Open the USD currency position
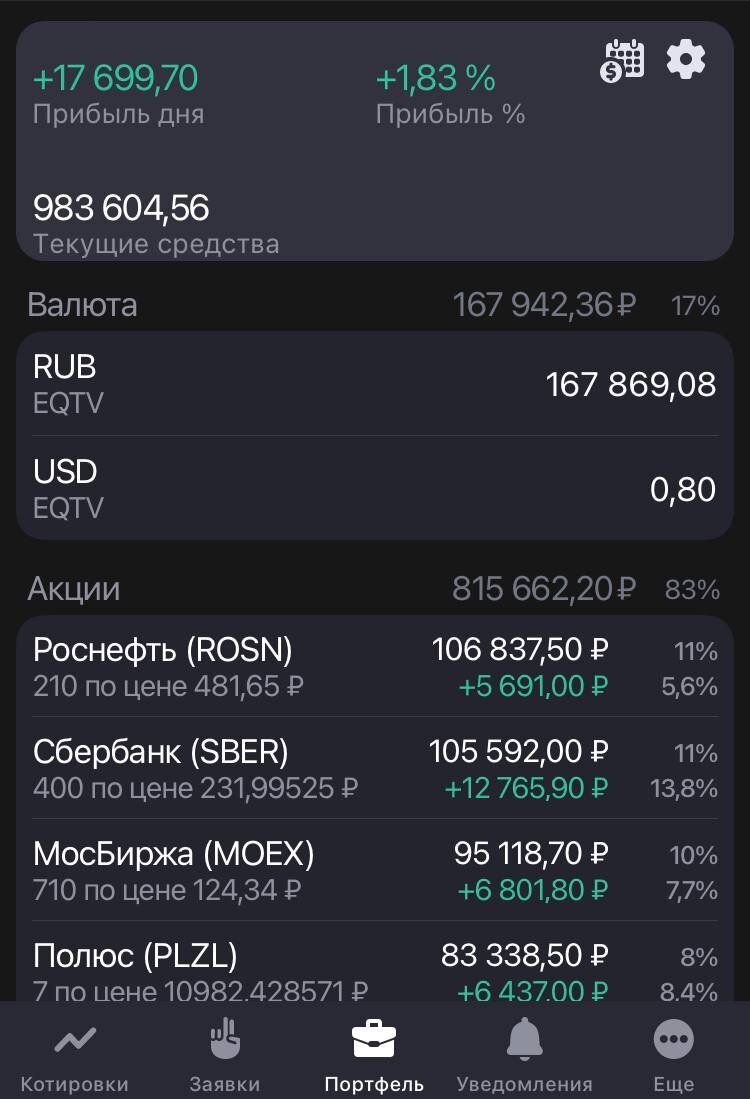This screenshot has width=750, height=1099. (374, 488)
